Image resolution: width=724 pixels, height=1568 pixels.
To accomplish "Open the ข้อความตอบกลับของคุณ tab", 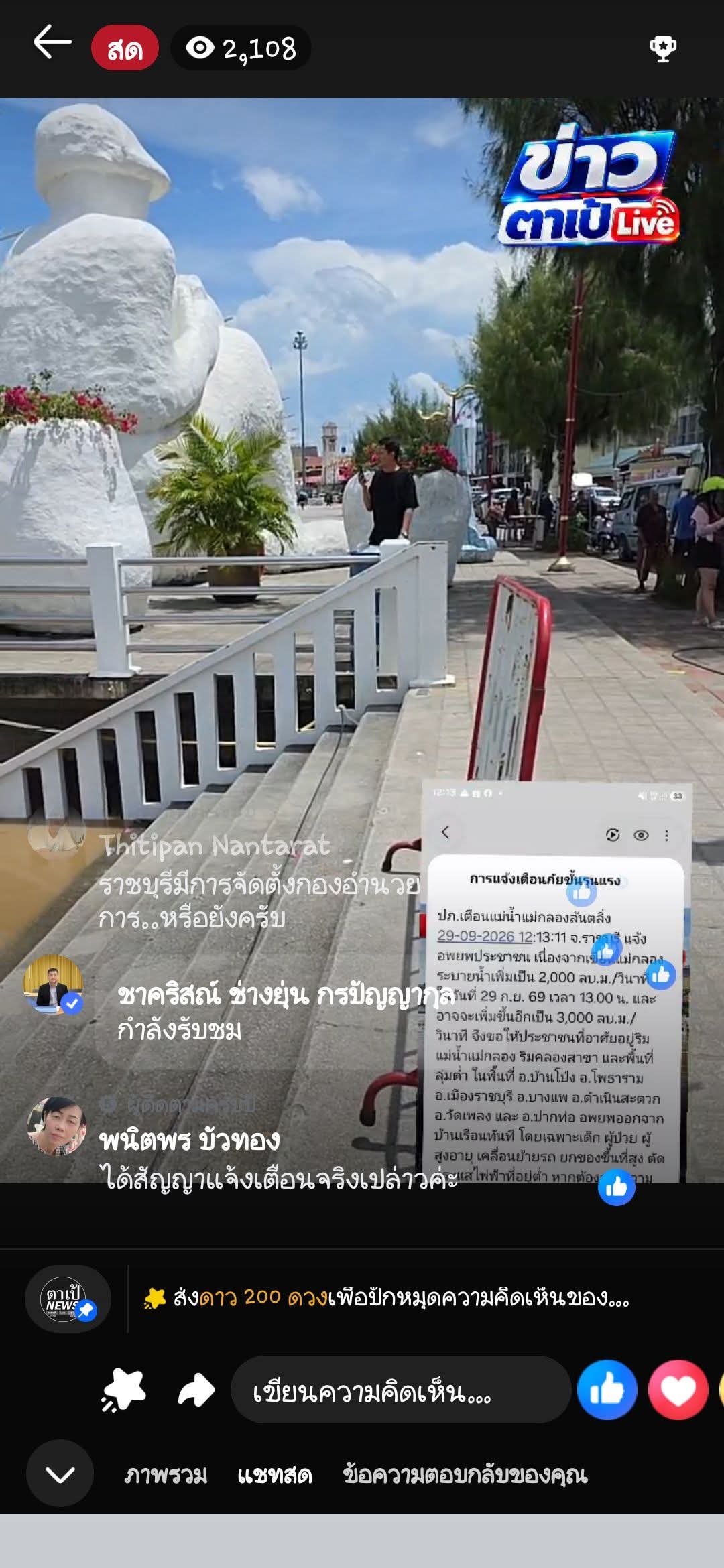I will point(465,1474).
